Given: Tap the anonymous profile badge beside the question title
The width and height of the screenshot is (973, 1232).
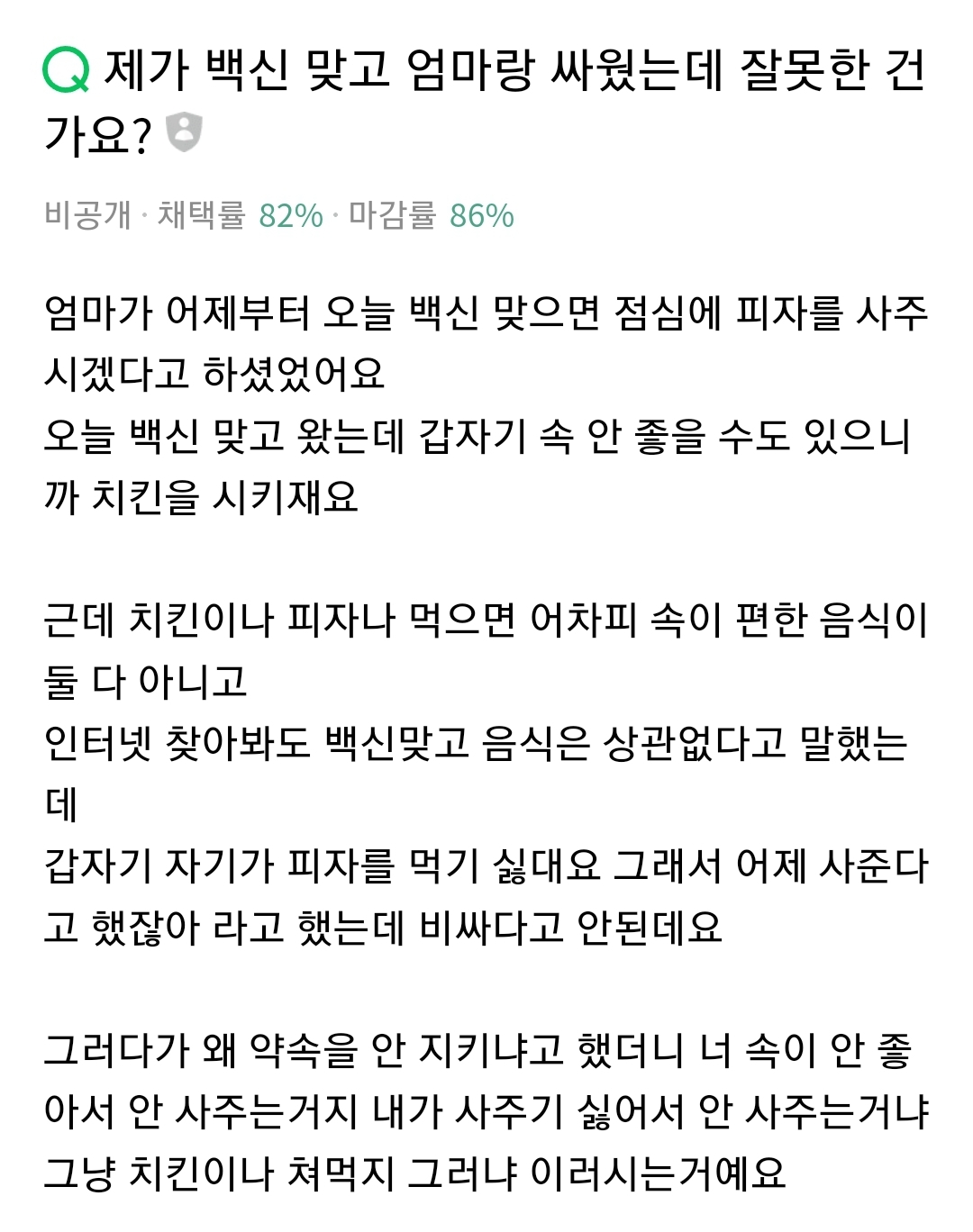Looking at the screenshot, I should pyautogui.click(x=185, y=132).
